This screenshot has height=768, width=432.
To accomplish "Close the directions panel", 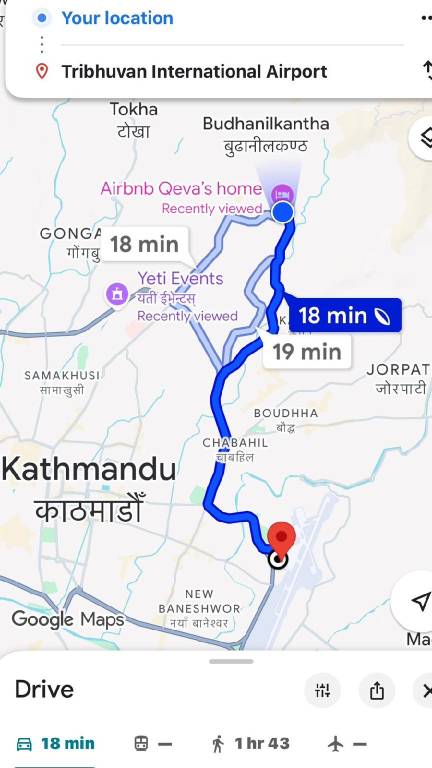I will coord(425,691).
